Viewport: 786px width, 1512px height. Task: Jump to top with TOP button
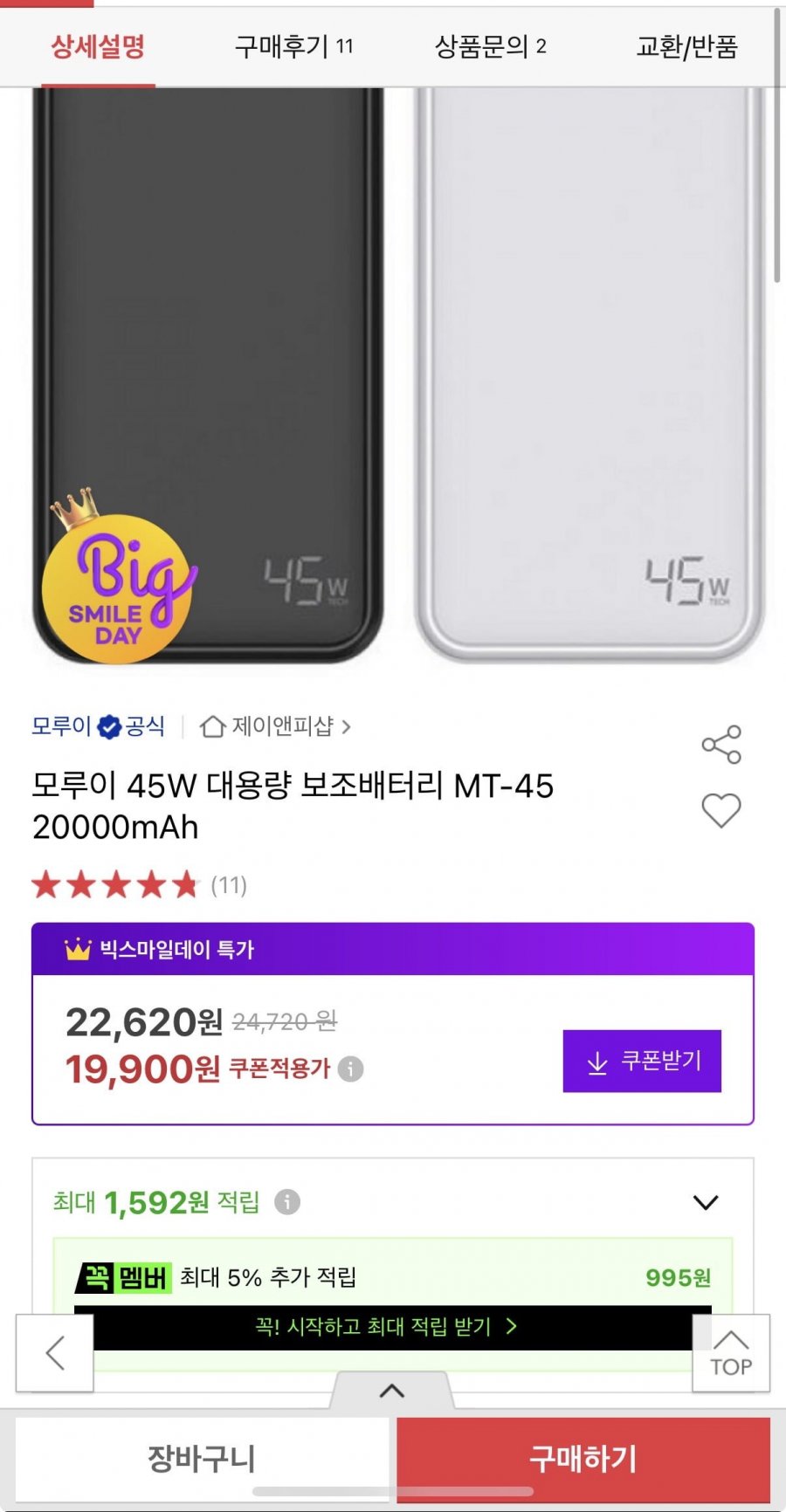731,1353
